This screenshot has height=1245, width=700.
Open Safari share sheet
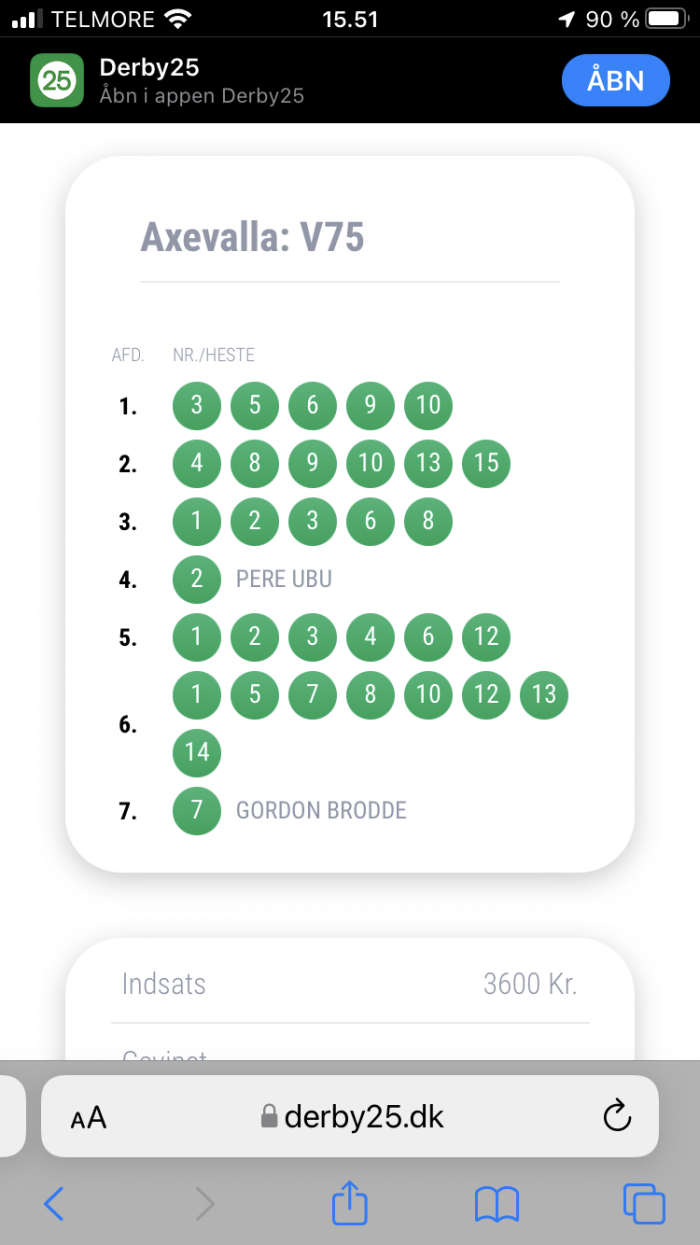tap(349, 1202)
